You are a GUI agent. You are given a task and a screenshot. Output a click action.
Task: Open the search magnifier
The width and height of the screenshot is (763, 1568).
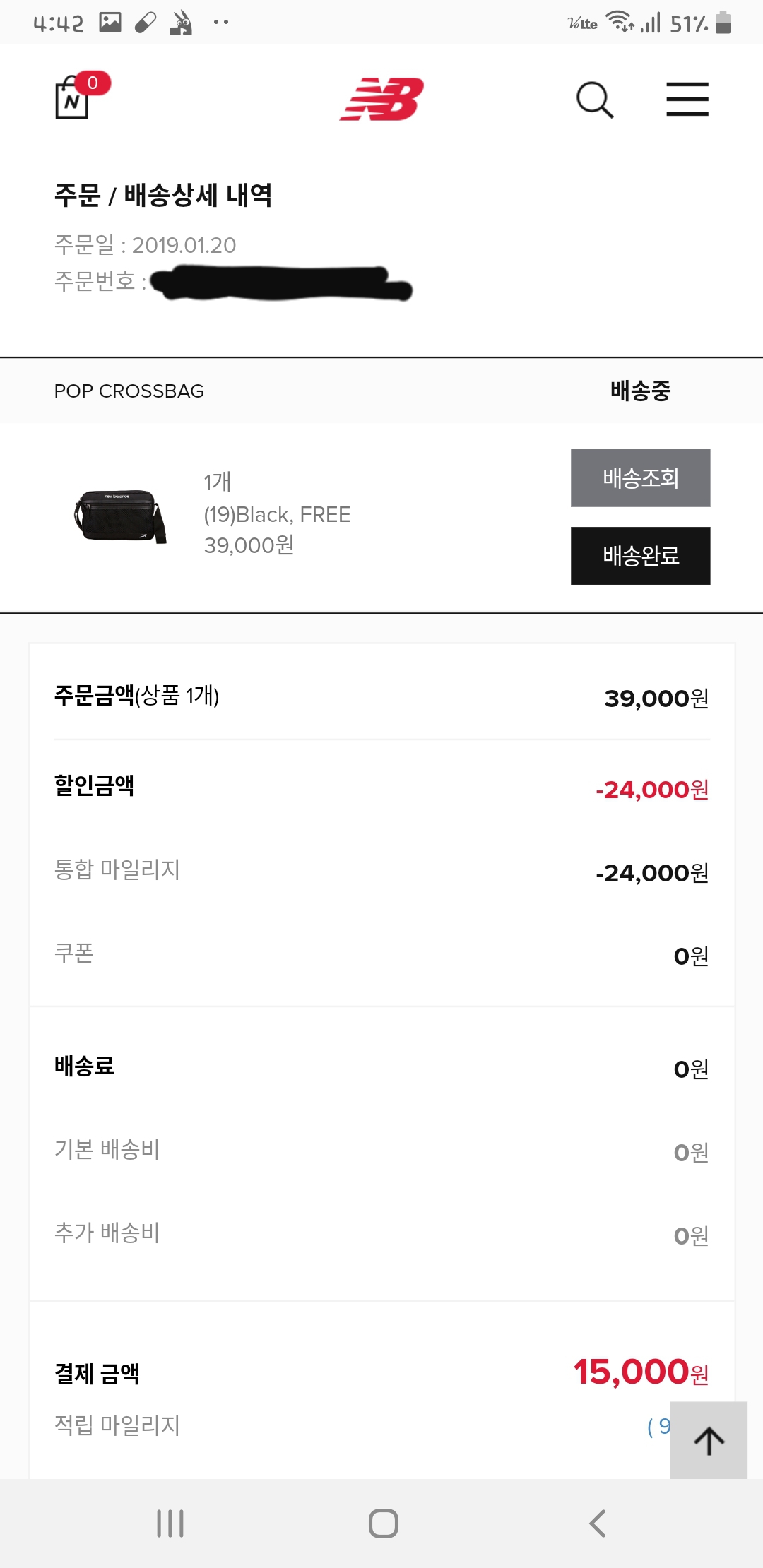[595, 100]
